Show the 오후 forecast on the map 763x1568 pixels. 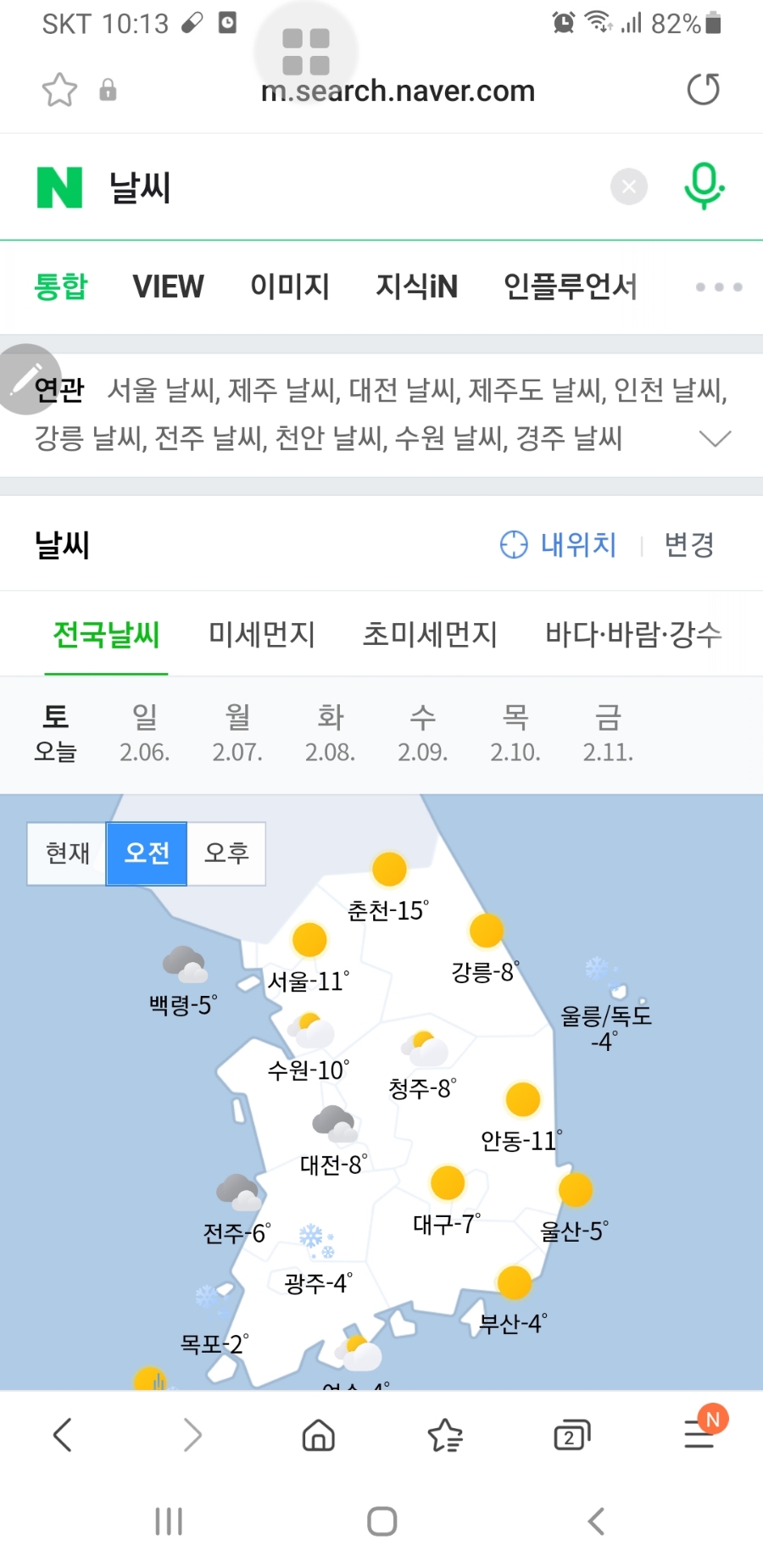(226, 853)
